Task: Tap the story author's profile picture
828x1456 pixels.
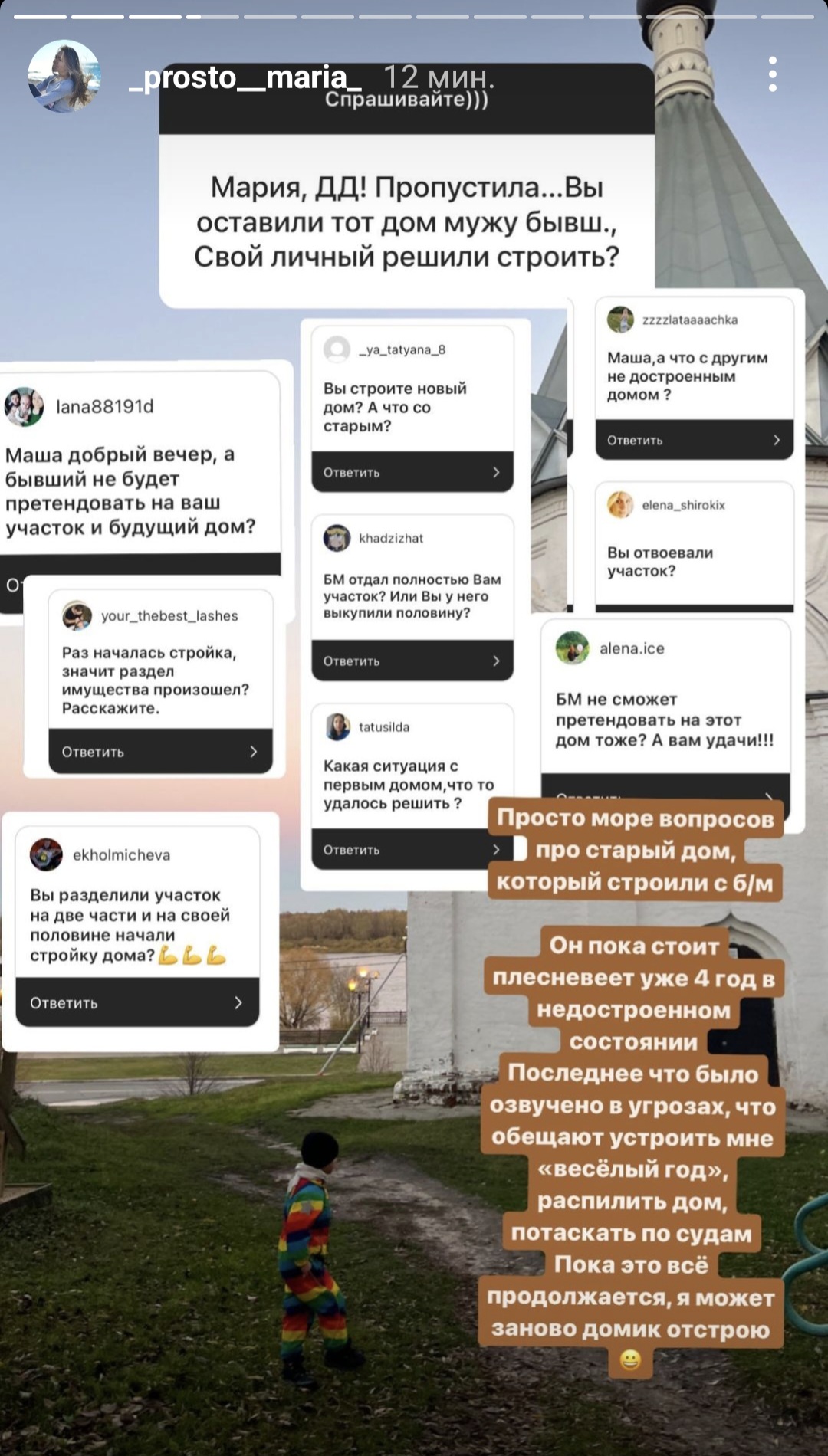Action: pos(64,76)
